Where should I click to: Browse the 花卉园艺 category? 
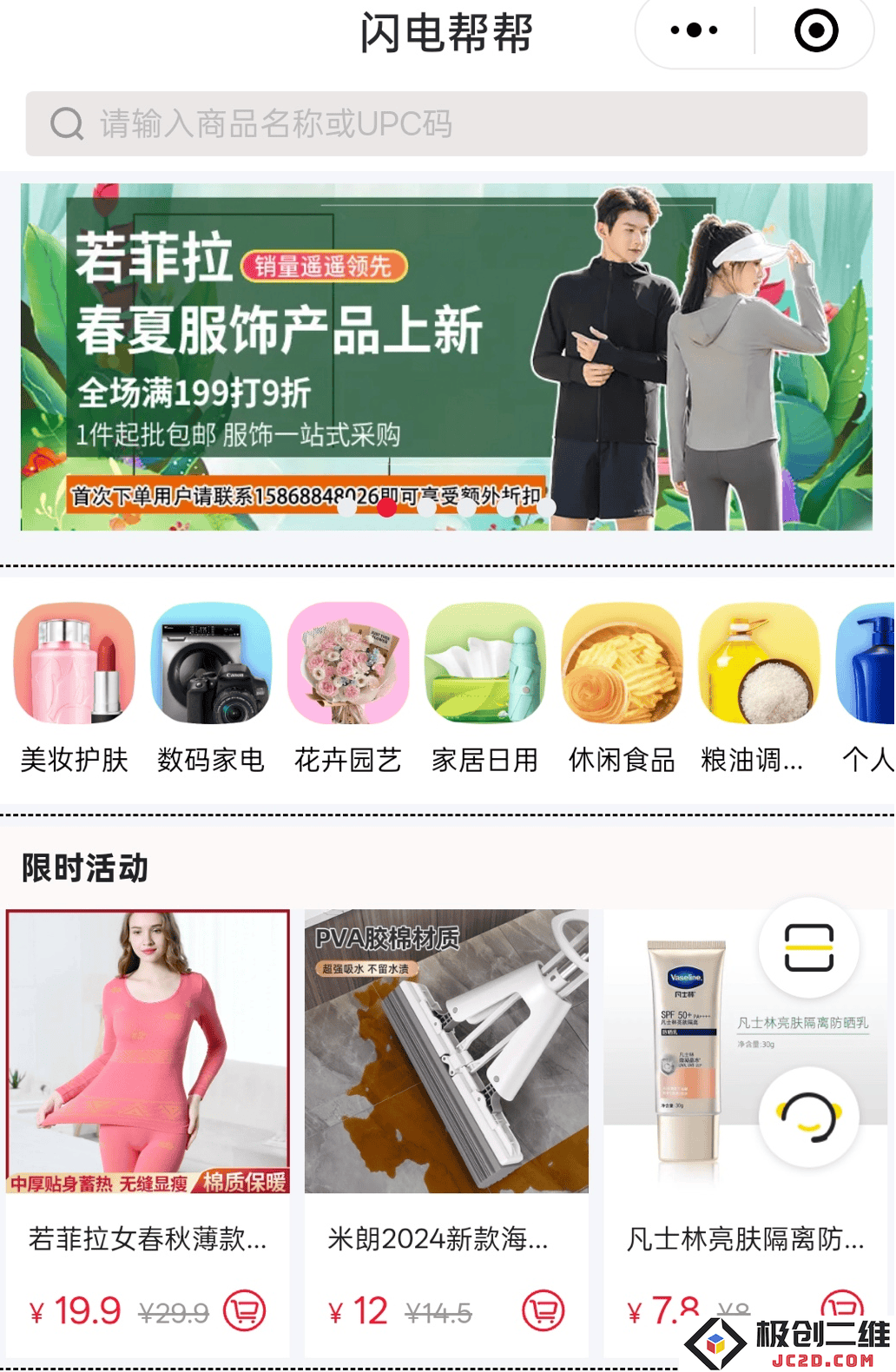pyautogui.click(x=347, y=687)
